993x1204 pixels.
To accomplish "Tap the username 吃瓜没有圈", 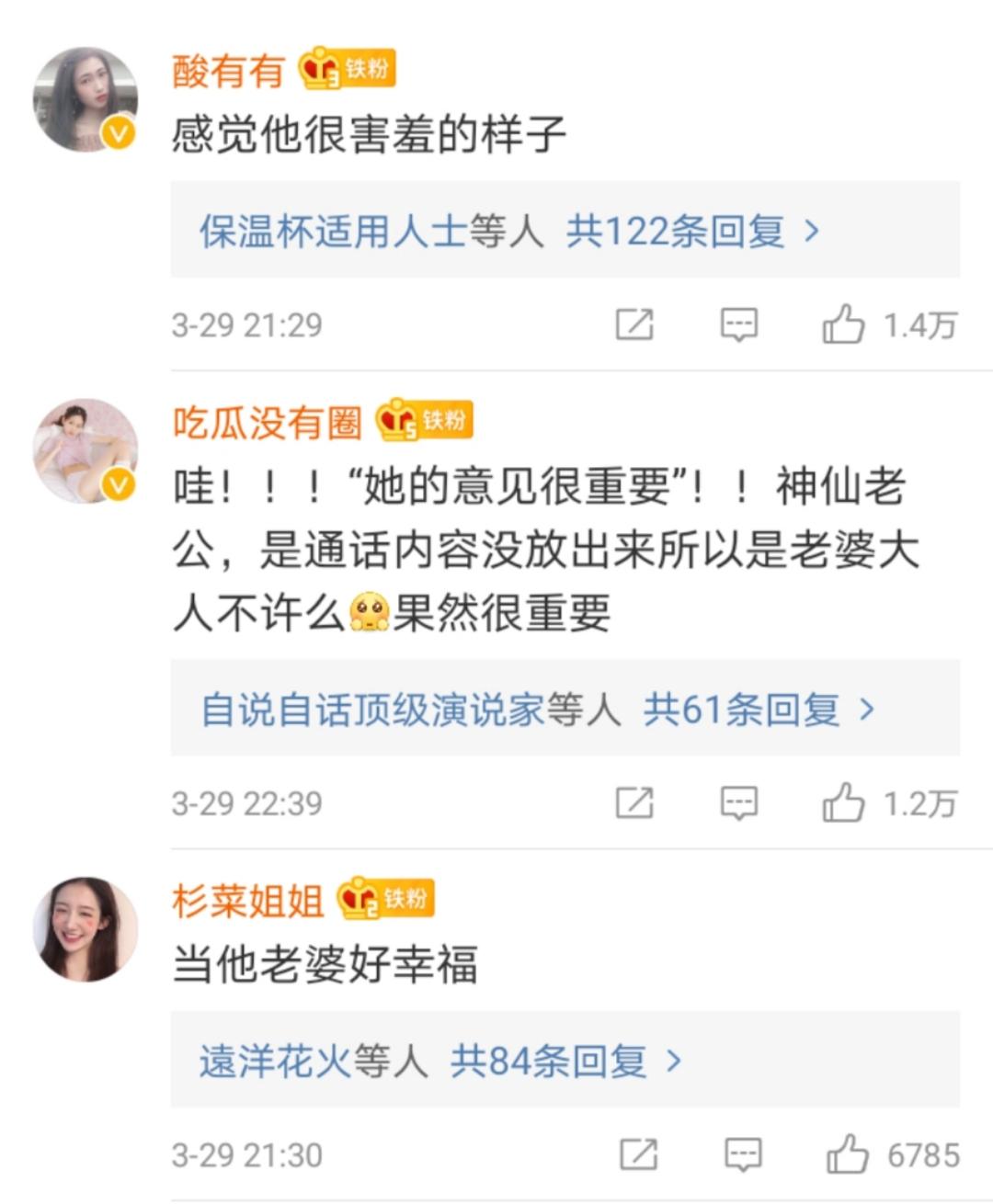I will point(267,422).
